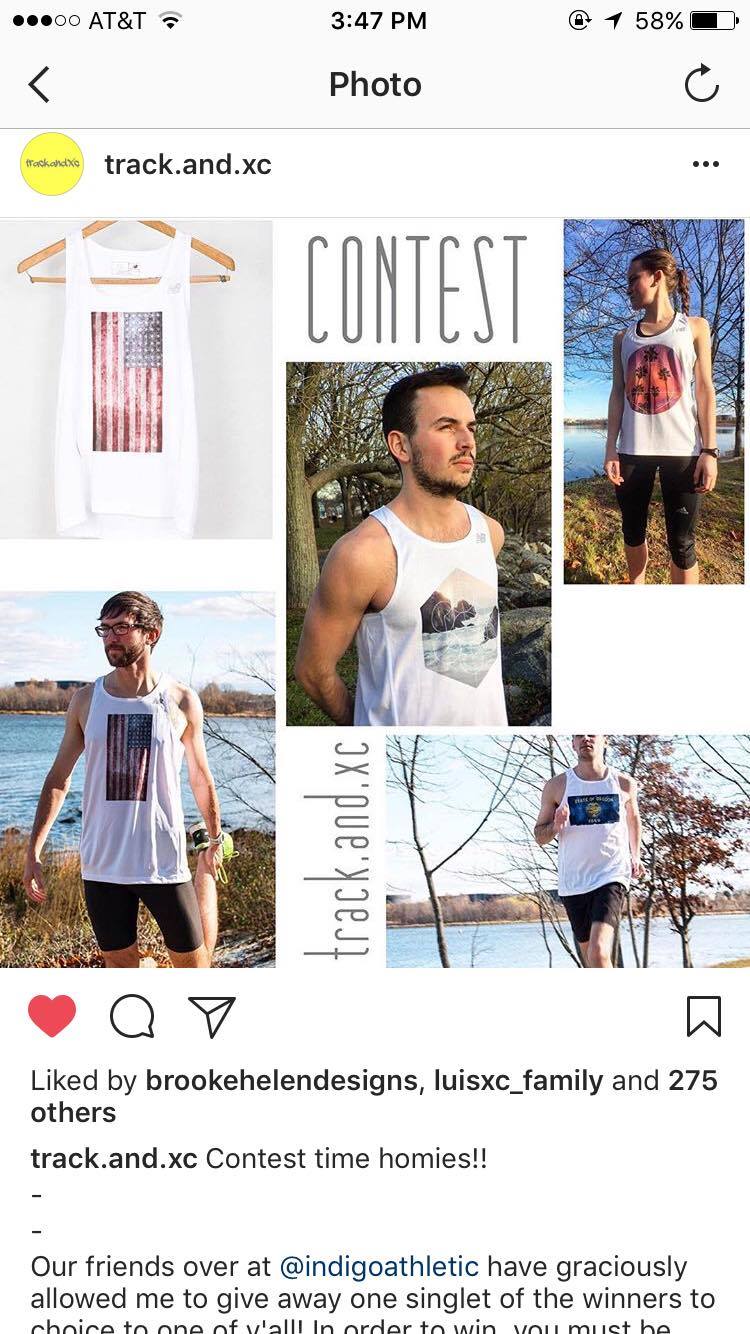View luisxc_family's profile from the likes
Image resolution: width=750 pixels, height=1334 pixels.
[x=518, y=1081]
